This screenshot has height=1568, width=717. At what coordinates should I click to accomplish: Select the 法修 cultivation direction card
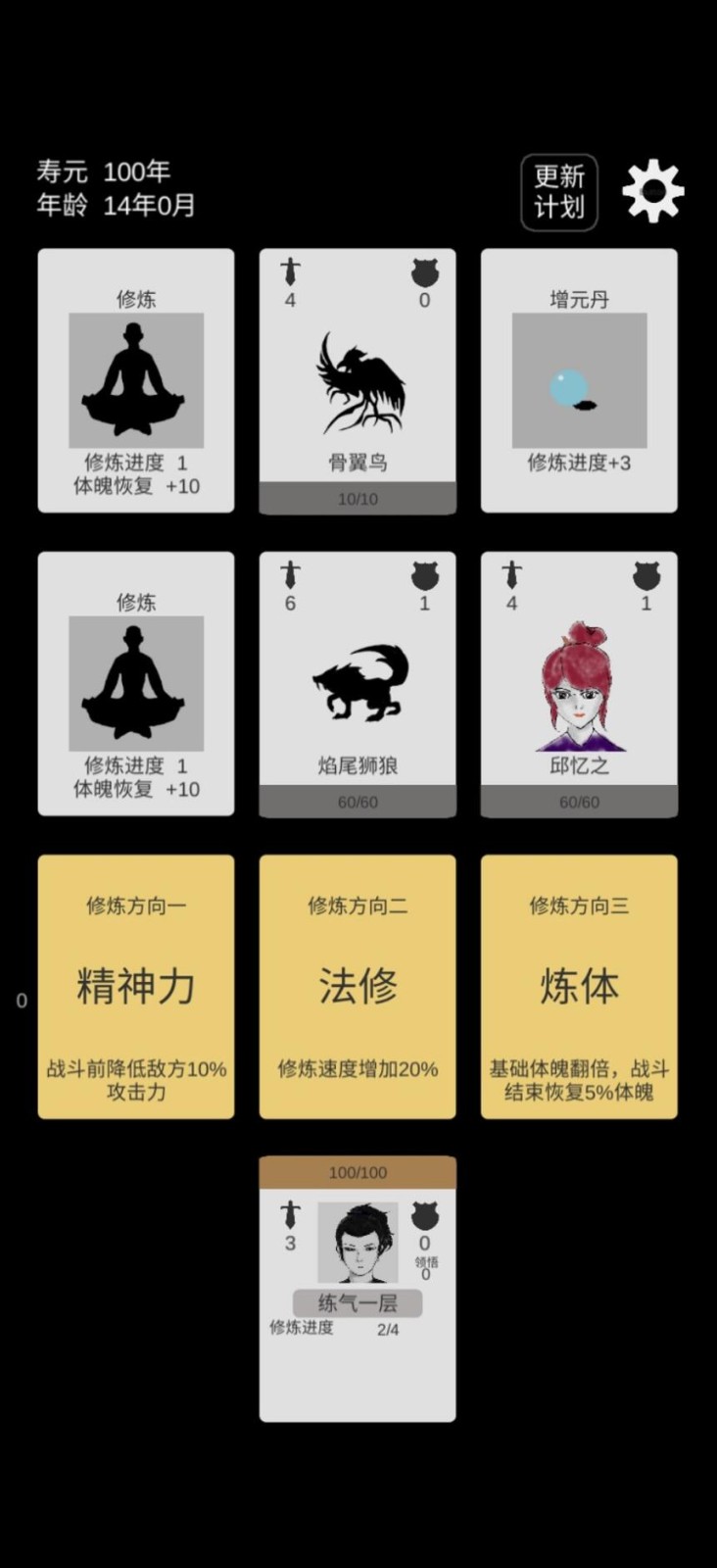357,987
